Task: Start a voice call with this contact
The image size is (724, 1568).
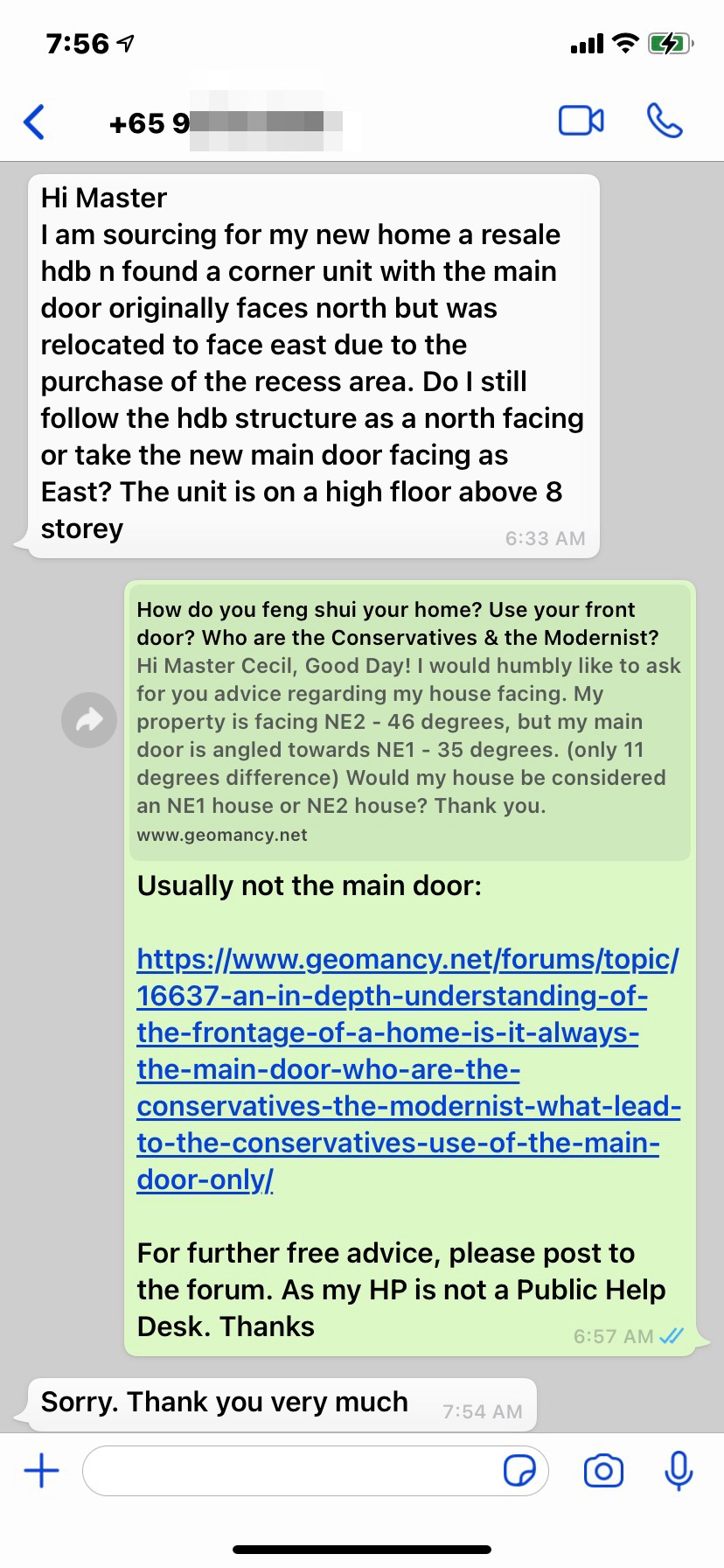Action: [x=665, y=122]
